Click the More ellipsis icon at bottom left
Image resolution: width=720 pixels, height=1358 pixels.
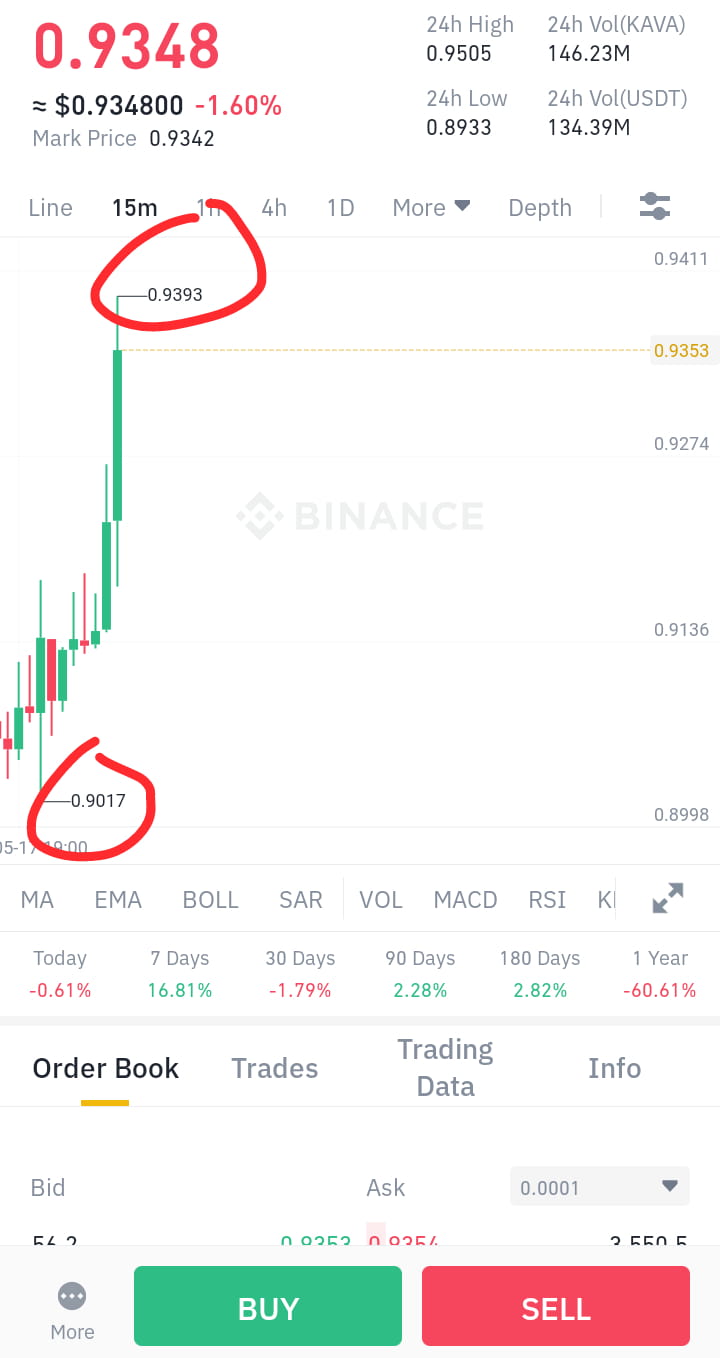click(71, 1294)
